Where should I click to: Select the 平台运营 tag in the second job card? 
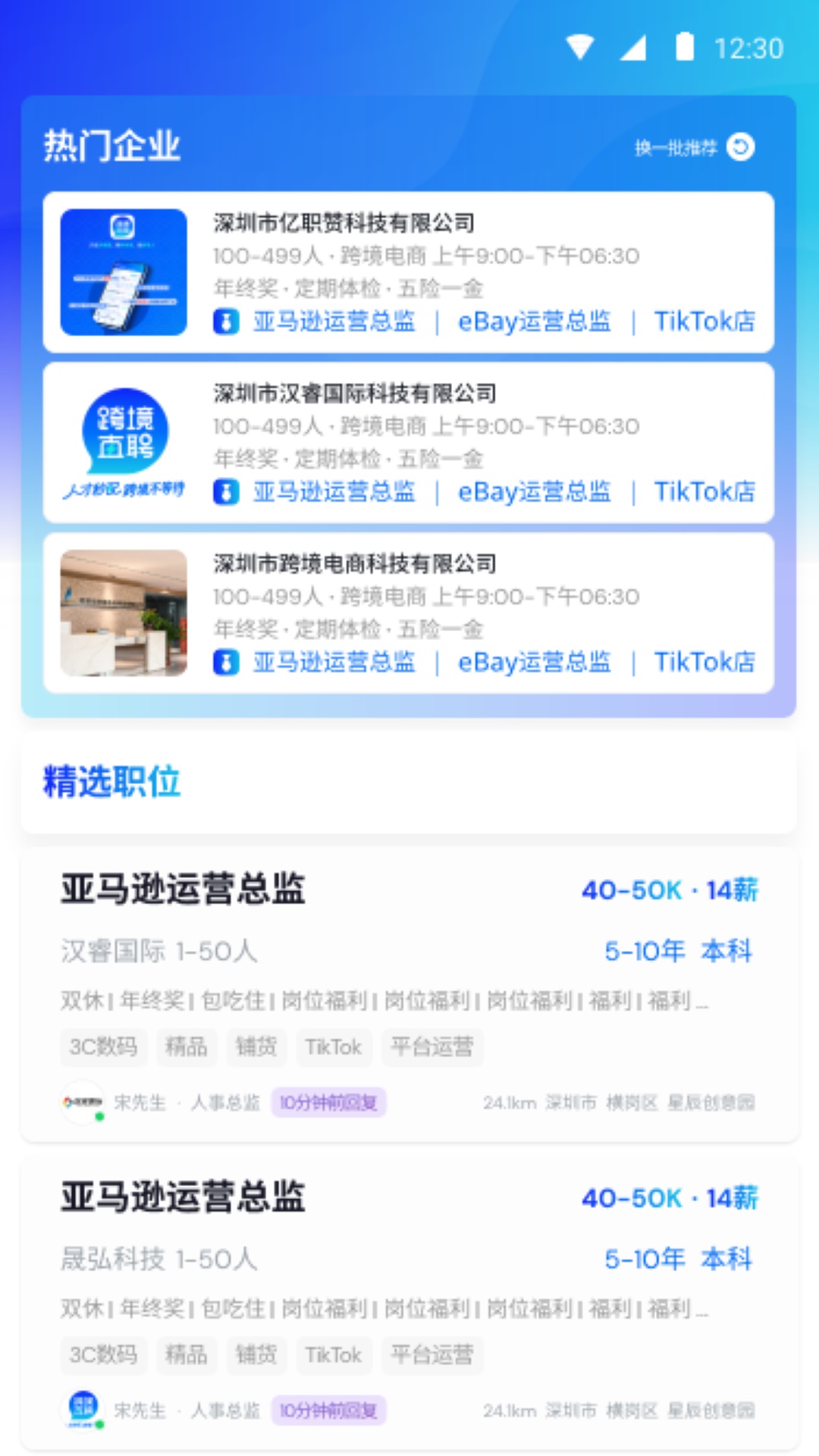coord(433,1355)
